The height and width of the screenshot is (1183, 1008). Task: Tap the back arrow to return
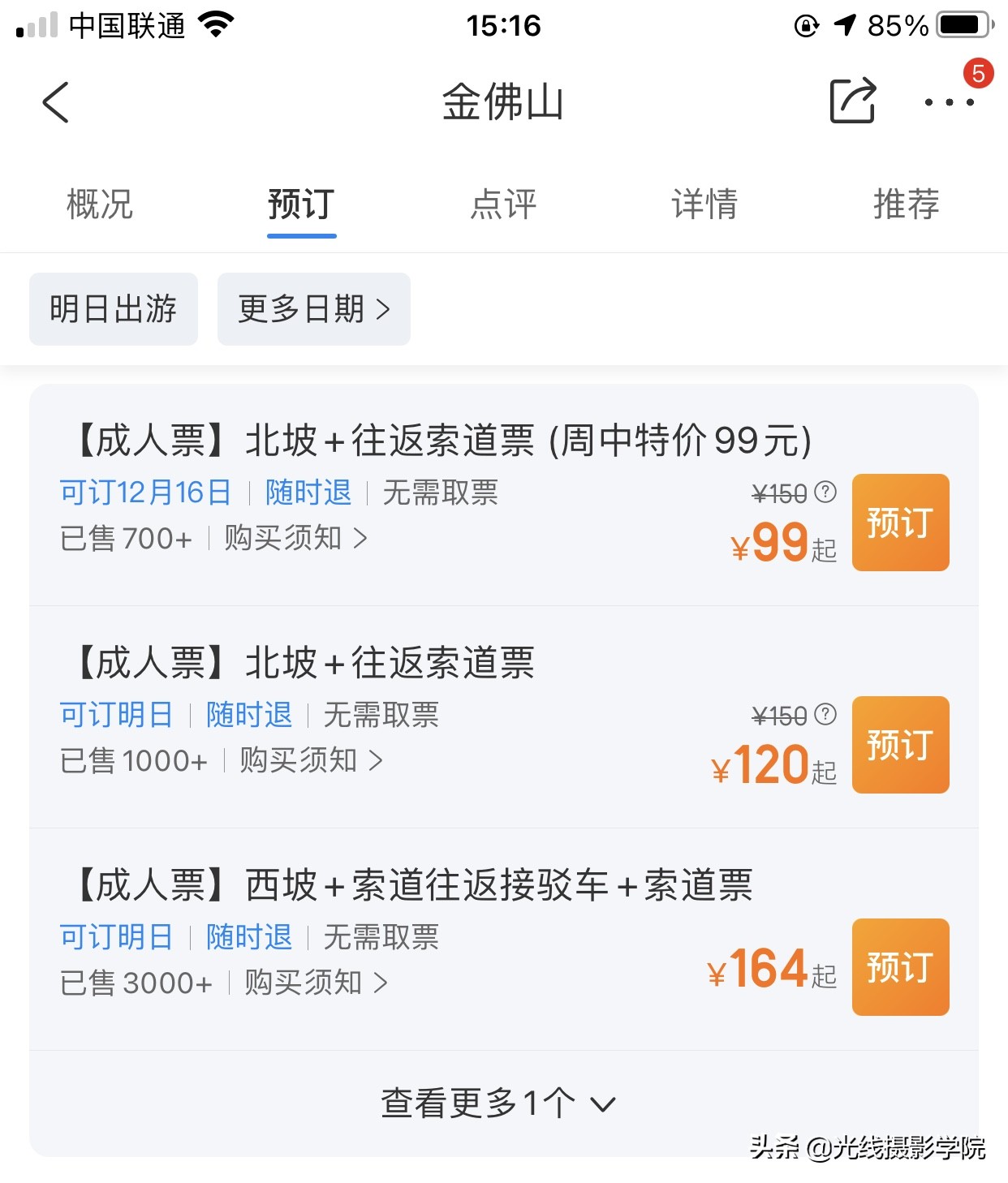pos(54,102)
